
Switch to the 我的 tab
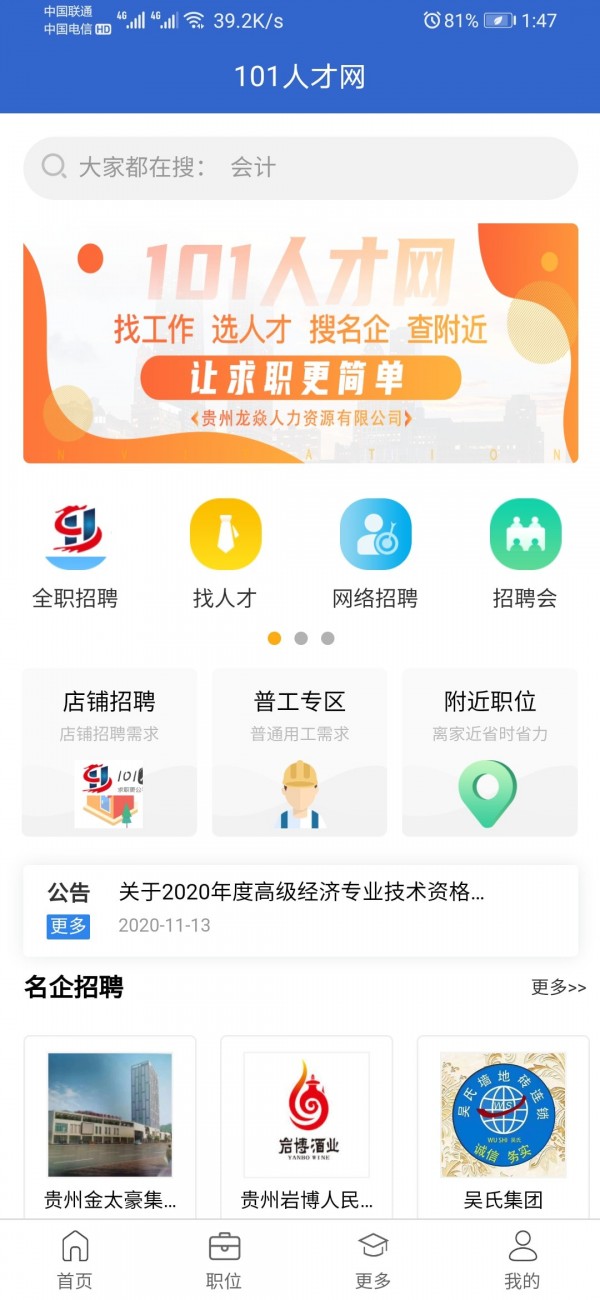pos(522,1260)
